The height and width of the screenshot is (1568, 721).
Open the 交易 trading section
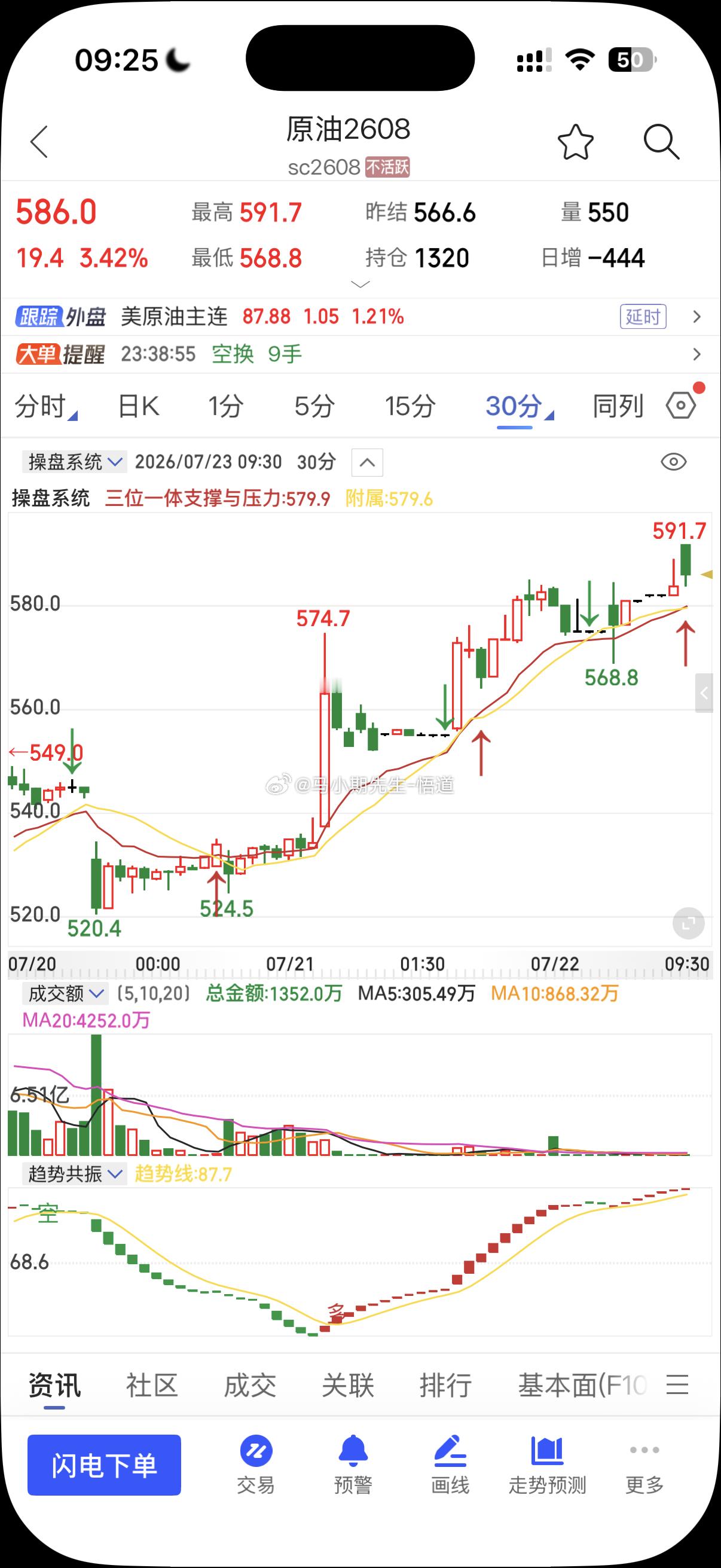pos(255,1465)
